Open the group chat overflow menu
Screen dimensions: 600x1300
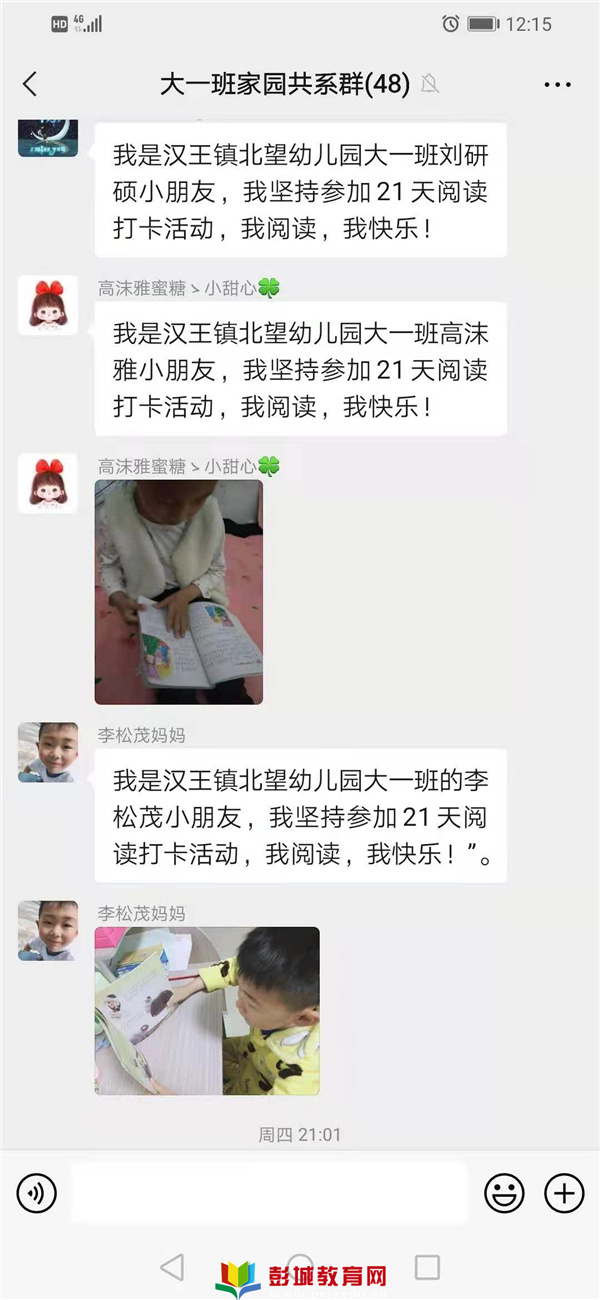tap(557, 85)
